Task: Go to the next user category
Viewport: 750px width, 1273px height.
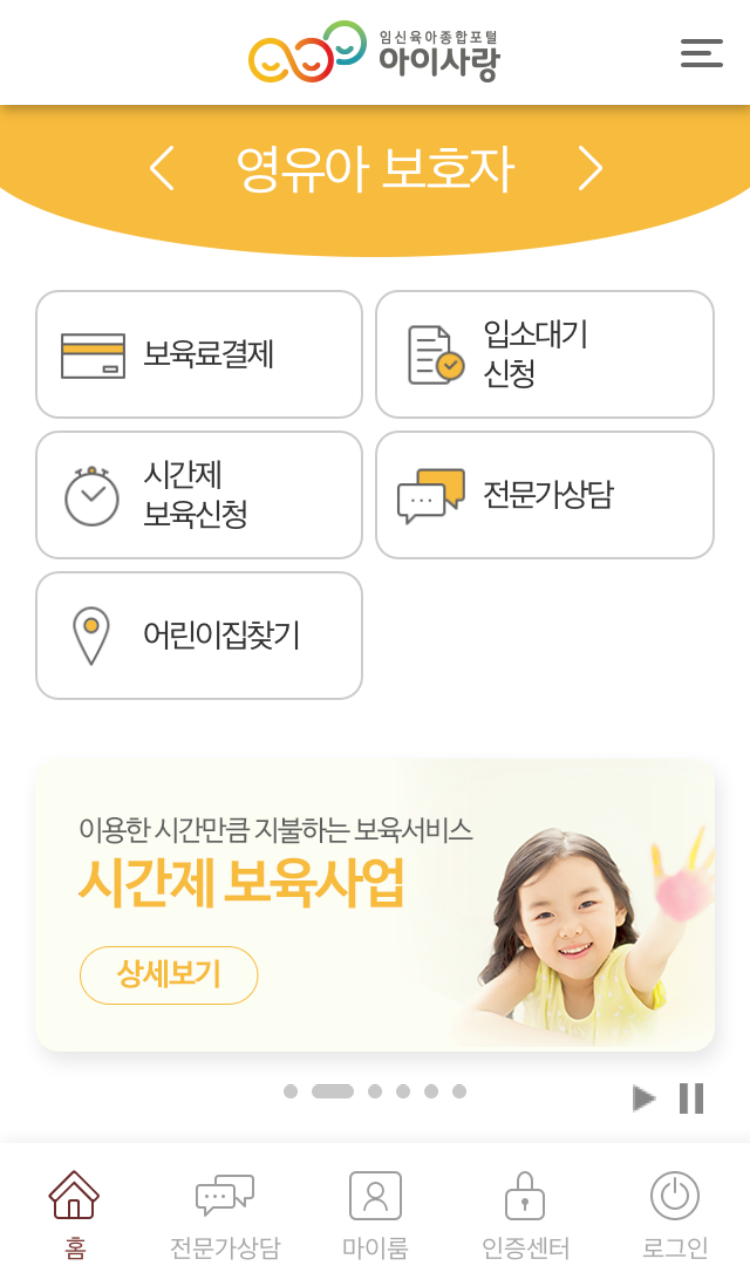Action: pos(591,169)
